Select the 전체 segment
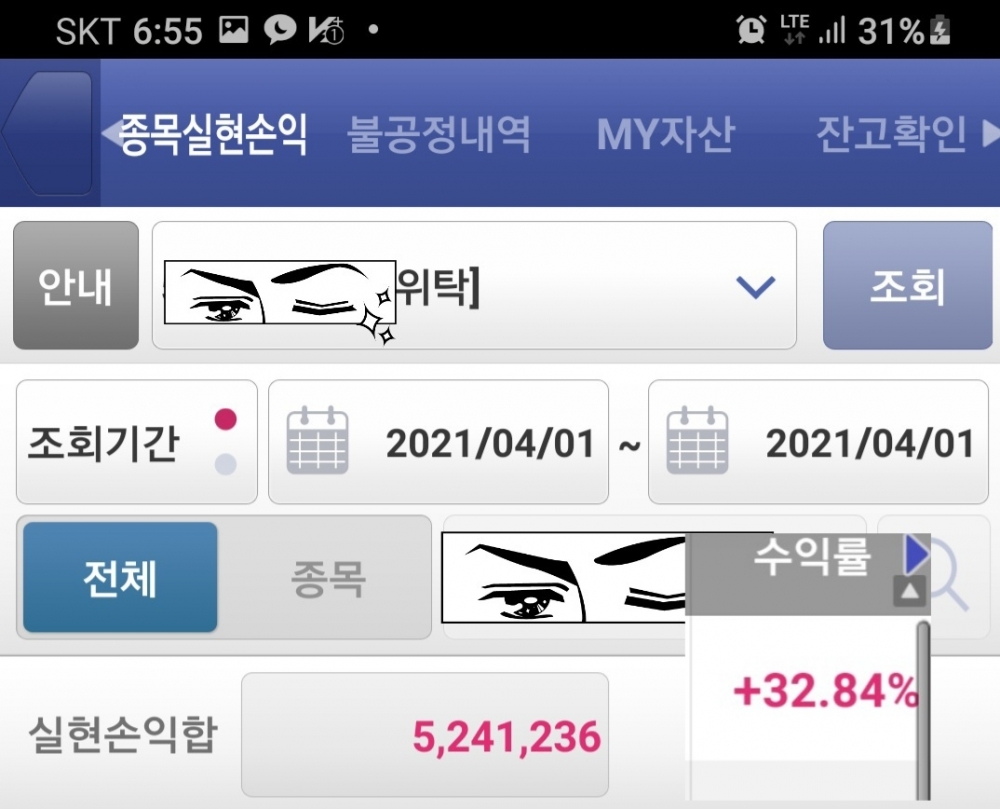The height and width of the screenshot is (809, 1000). (120, 577)
